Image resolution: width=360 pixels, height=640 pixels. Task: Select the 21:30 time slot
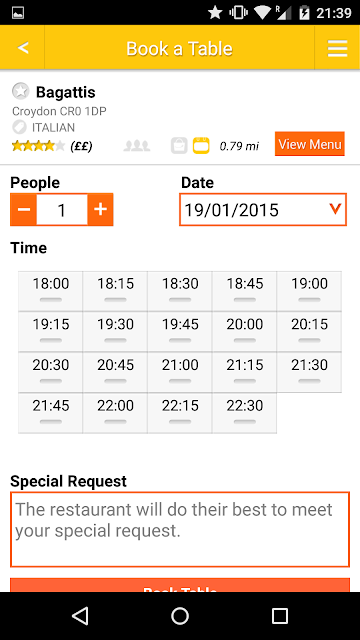(x=309, y=372)
